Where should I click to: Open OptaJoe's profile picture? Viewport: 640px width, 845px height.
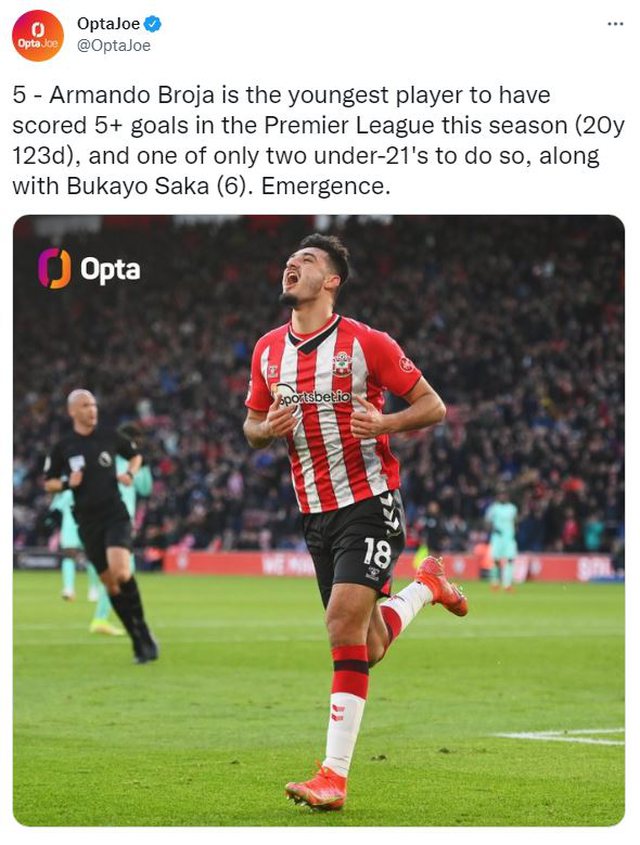(37, 35)
